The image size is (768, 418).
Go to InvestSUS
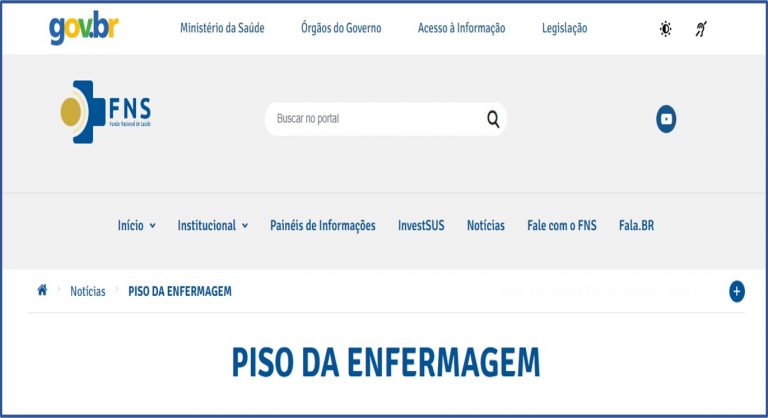point(421,226)
